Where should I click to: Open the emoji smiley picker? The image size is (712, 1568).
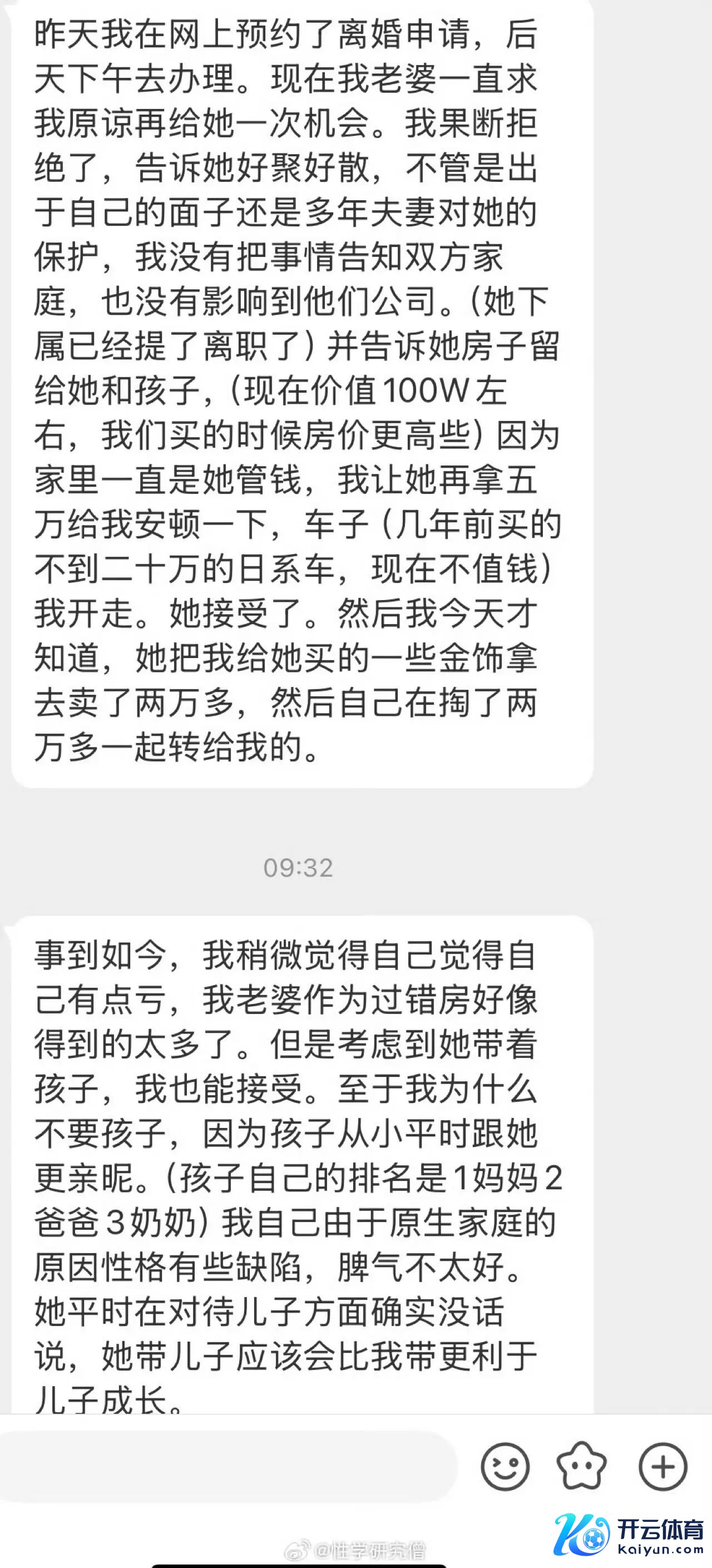[505, 1467]
